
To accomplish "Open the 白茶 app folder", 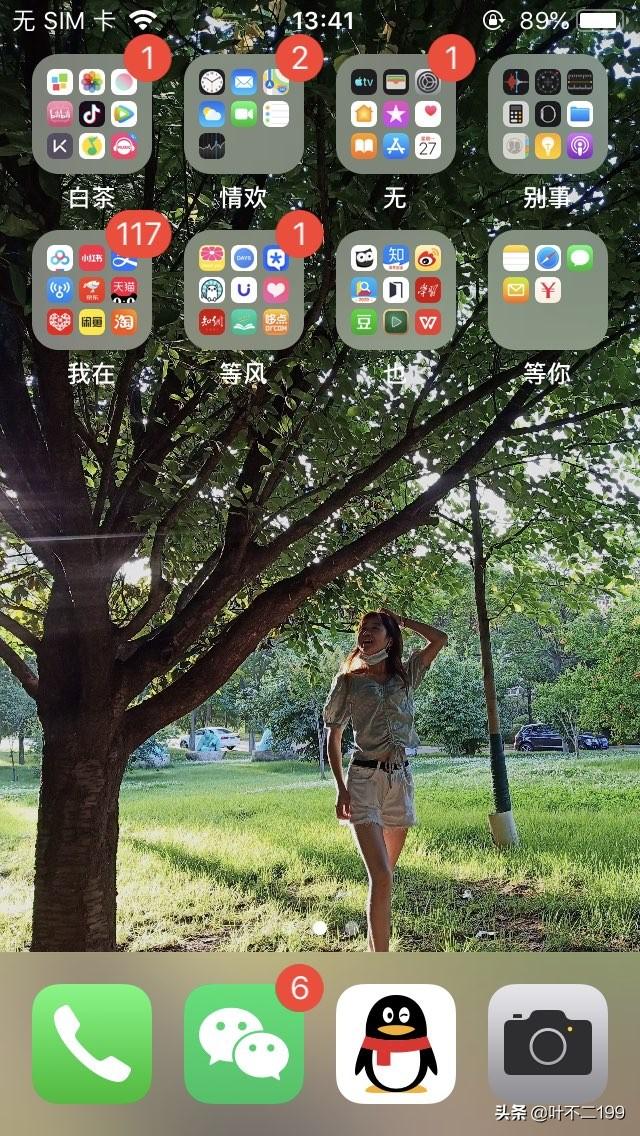I will (x=92, y=114).
